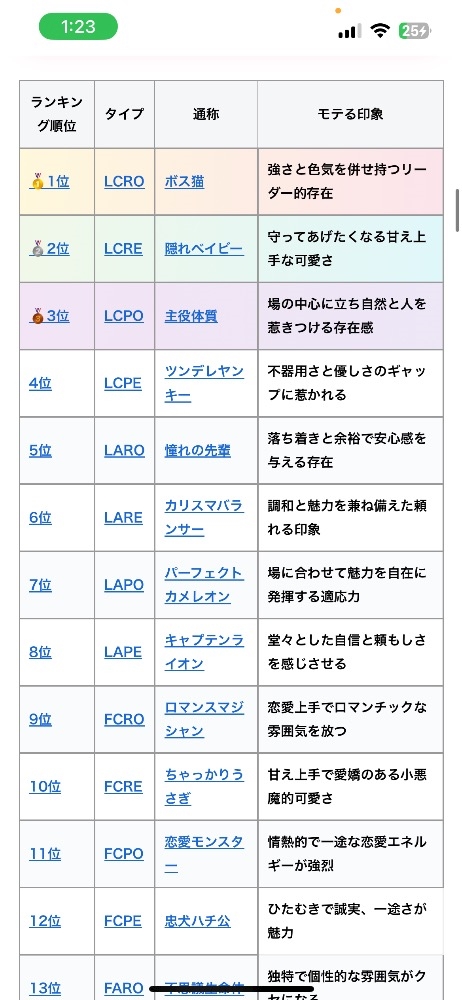The image size is (462, 1000).
Task: Tap the 主役体質 link
Action: [x=191, y=316]
